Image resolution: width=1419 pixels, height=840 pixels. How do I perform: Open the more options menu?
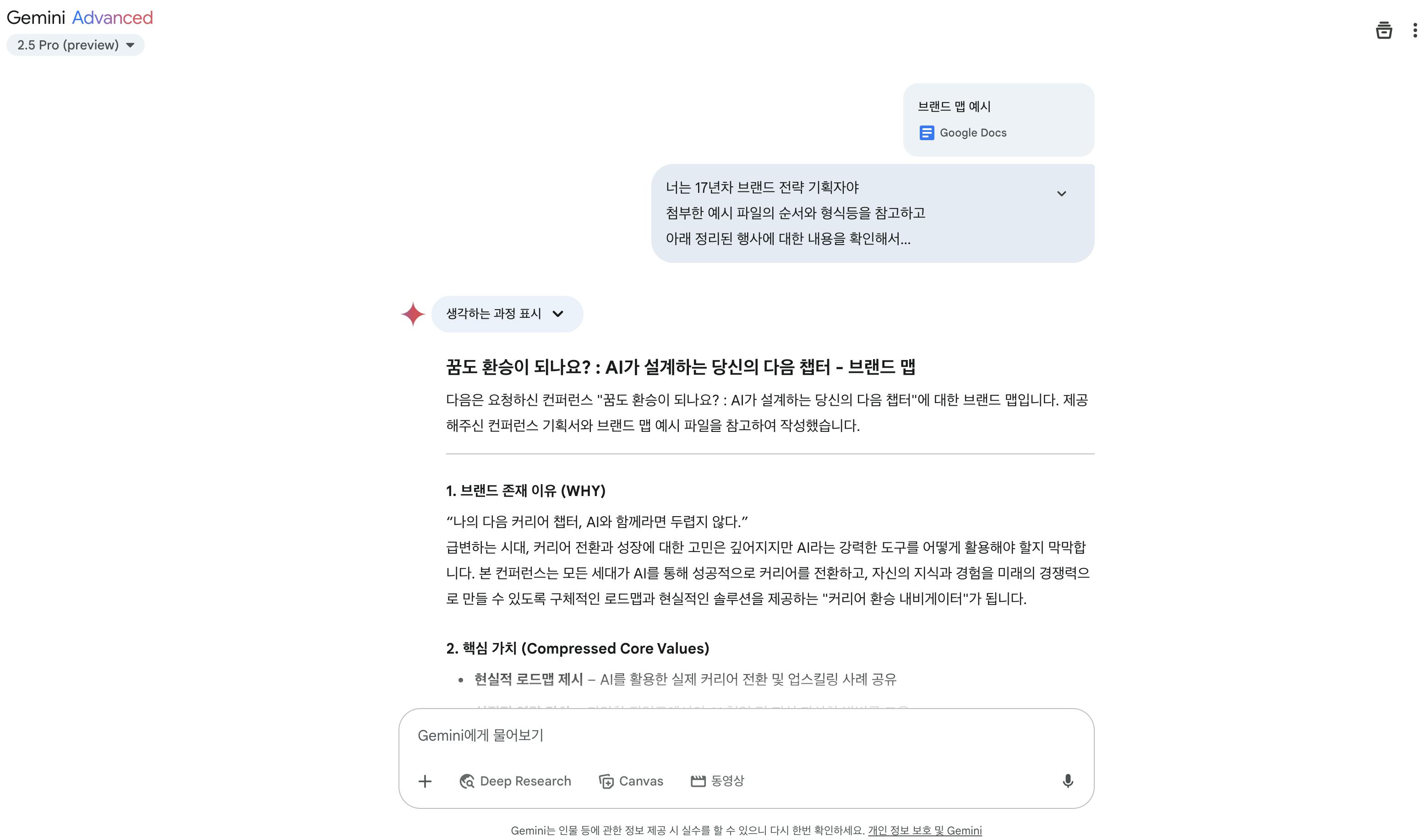(1414, 30)
